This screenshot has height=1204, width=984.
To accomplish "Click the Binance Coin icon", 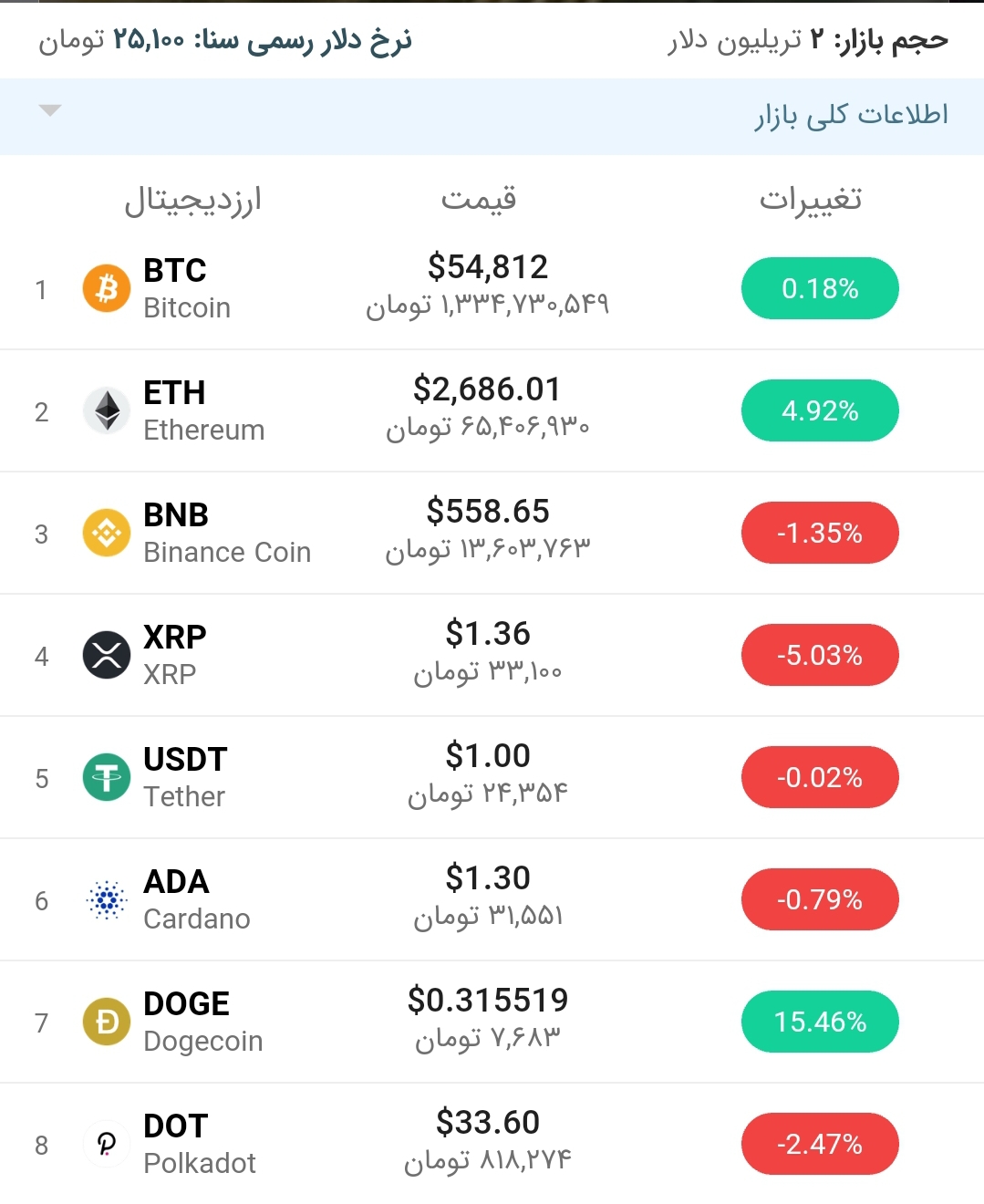I will [x=106, y=533].
